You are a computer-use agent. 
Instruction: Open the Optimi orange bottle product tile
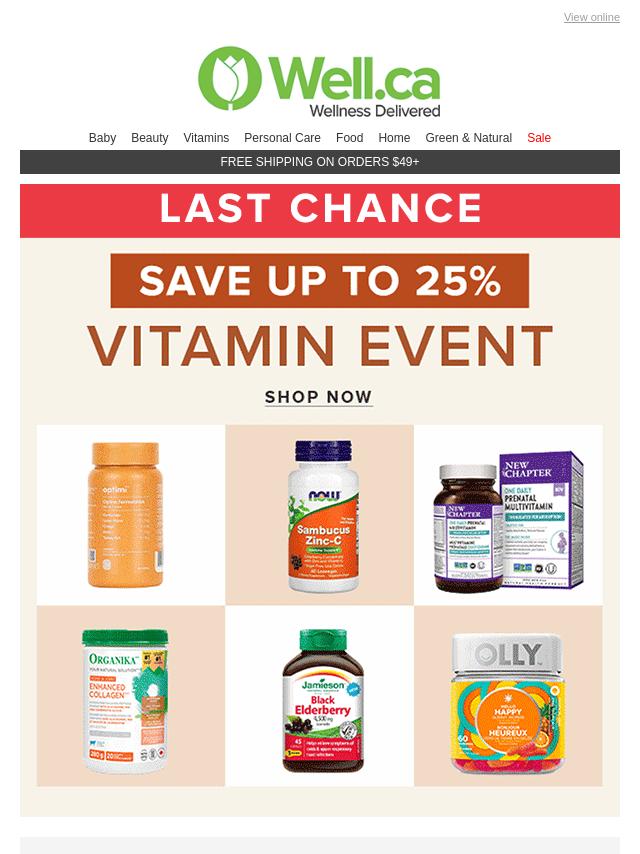pos(130,514)
